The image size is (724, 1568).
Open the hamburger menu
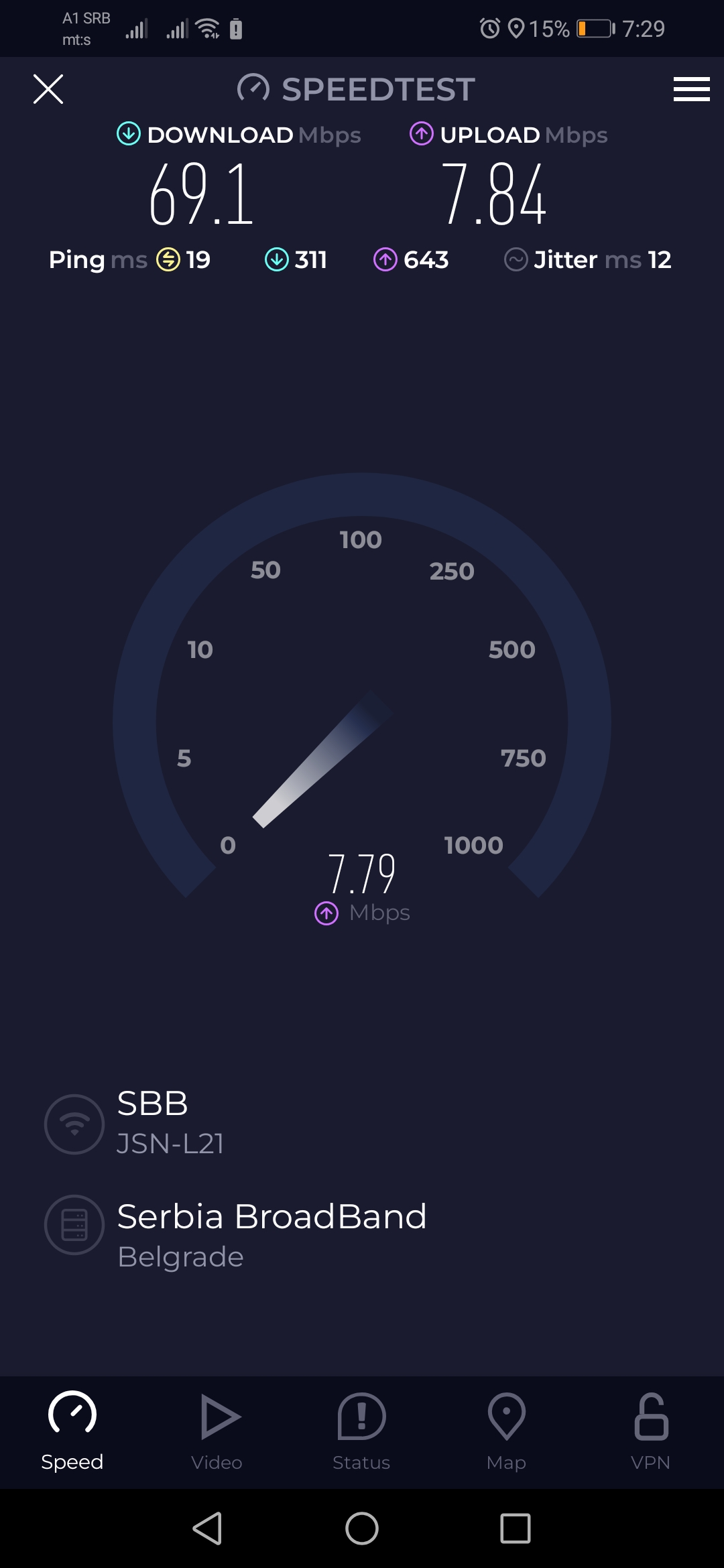coord(691,89)
